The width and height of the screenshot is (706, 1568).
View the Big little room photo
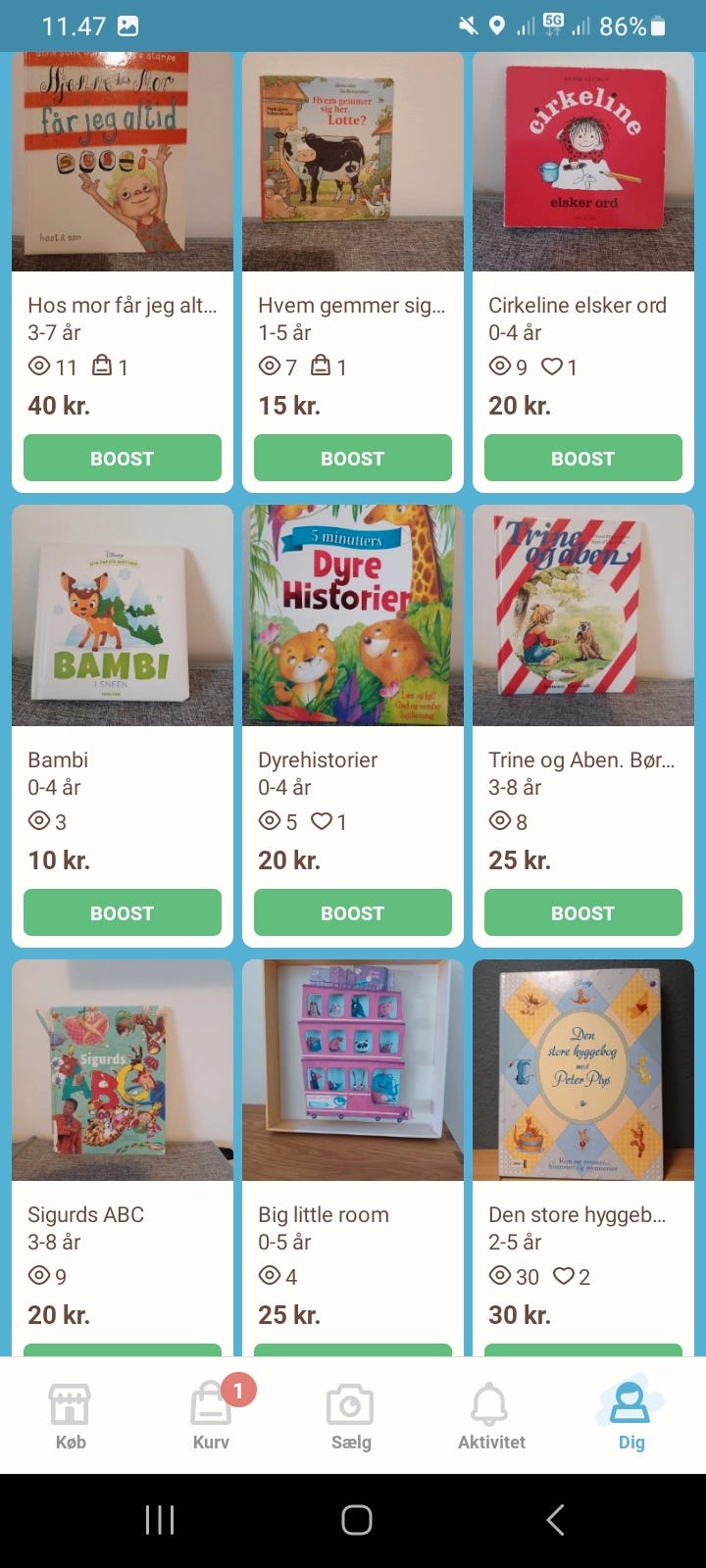tap(352, 1070)
